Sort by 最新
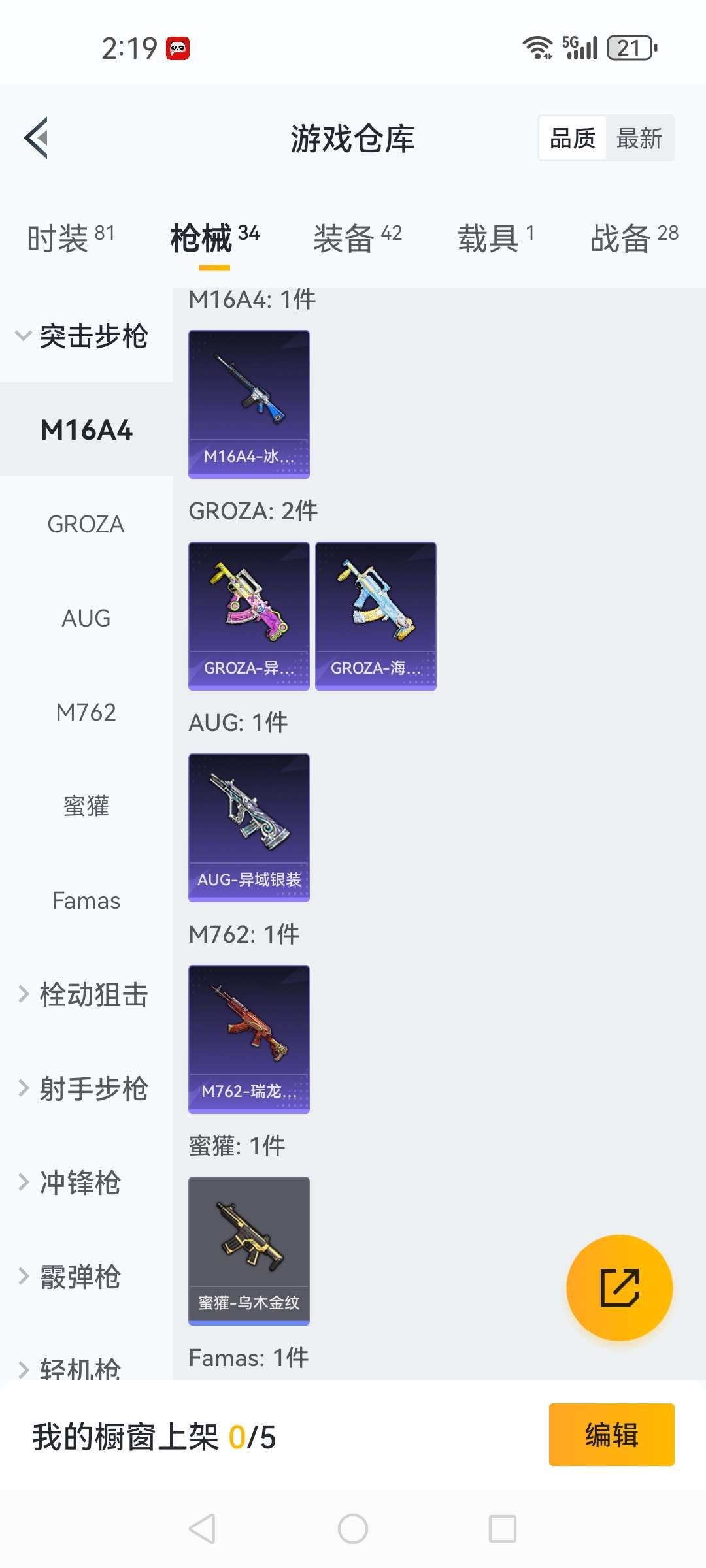 click(639, 139)
